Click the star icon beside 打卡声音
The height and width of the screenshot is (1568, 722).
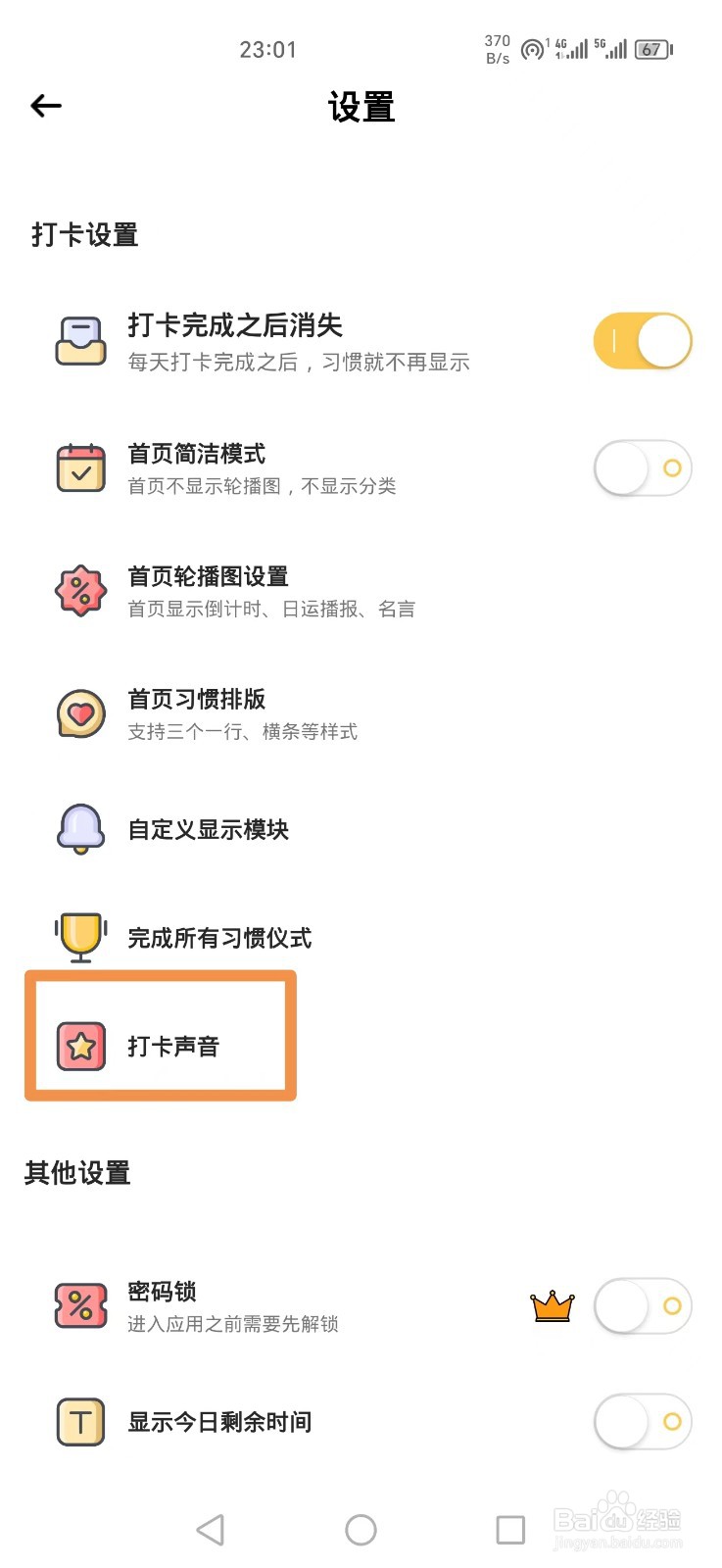pos(81,1046)
